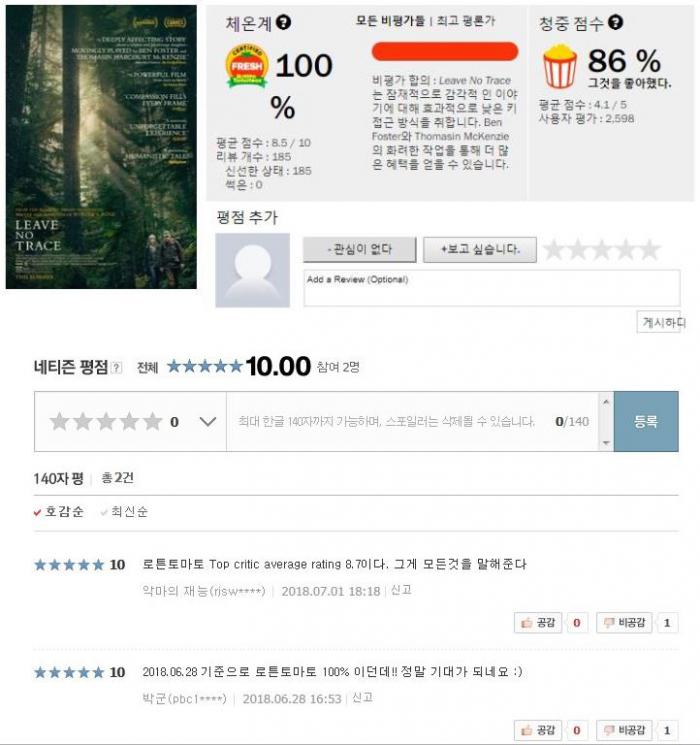This screenshot has width=700, height=745.
Task: Focus the 'Add a Review (Optional)' text box
Action: click(491, 288)
